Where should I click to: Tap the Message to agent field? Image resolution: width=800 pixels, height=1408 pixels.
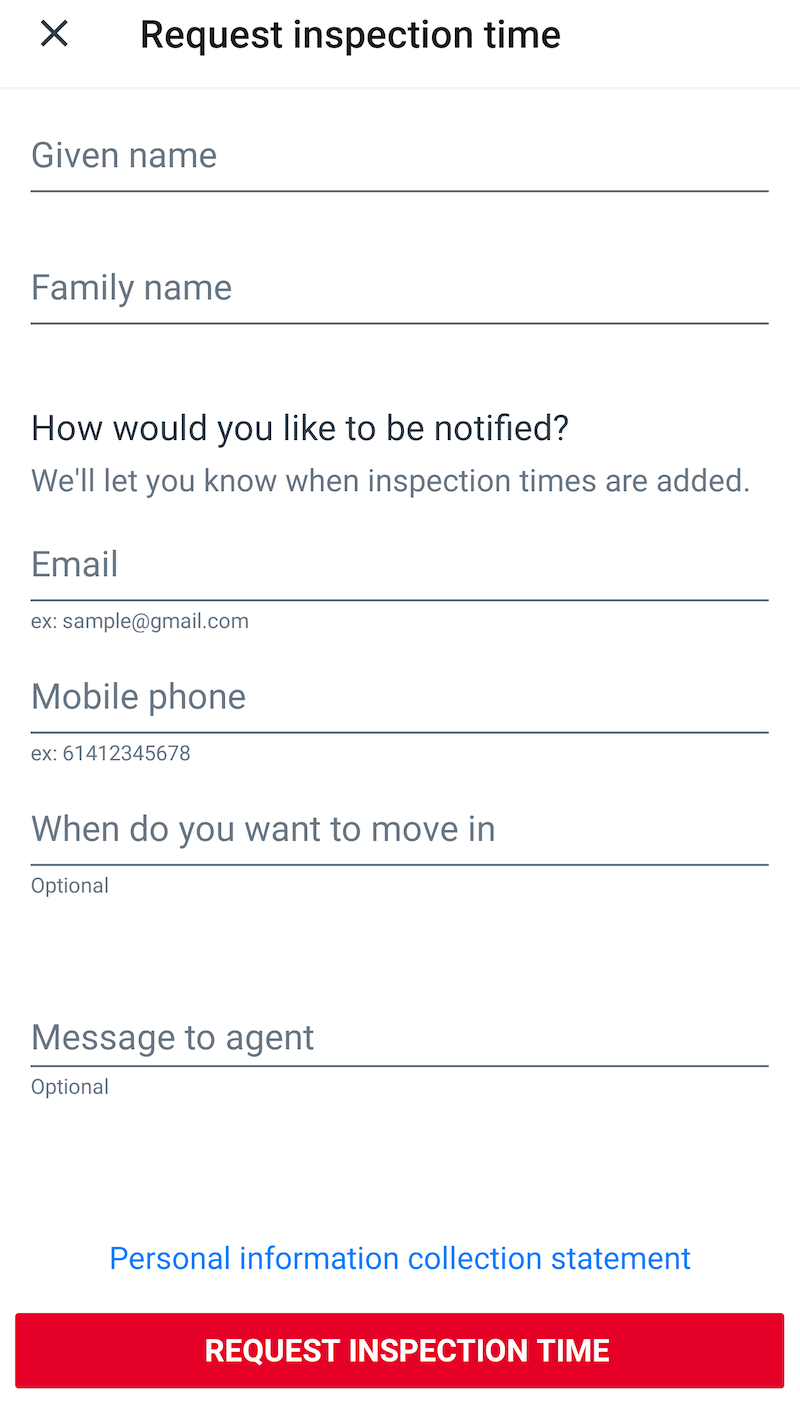tap(400, 1038)
